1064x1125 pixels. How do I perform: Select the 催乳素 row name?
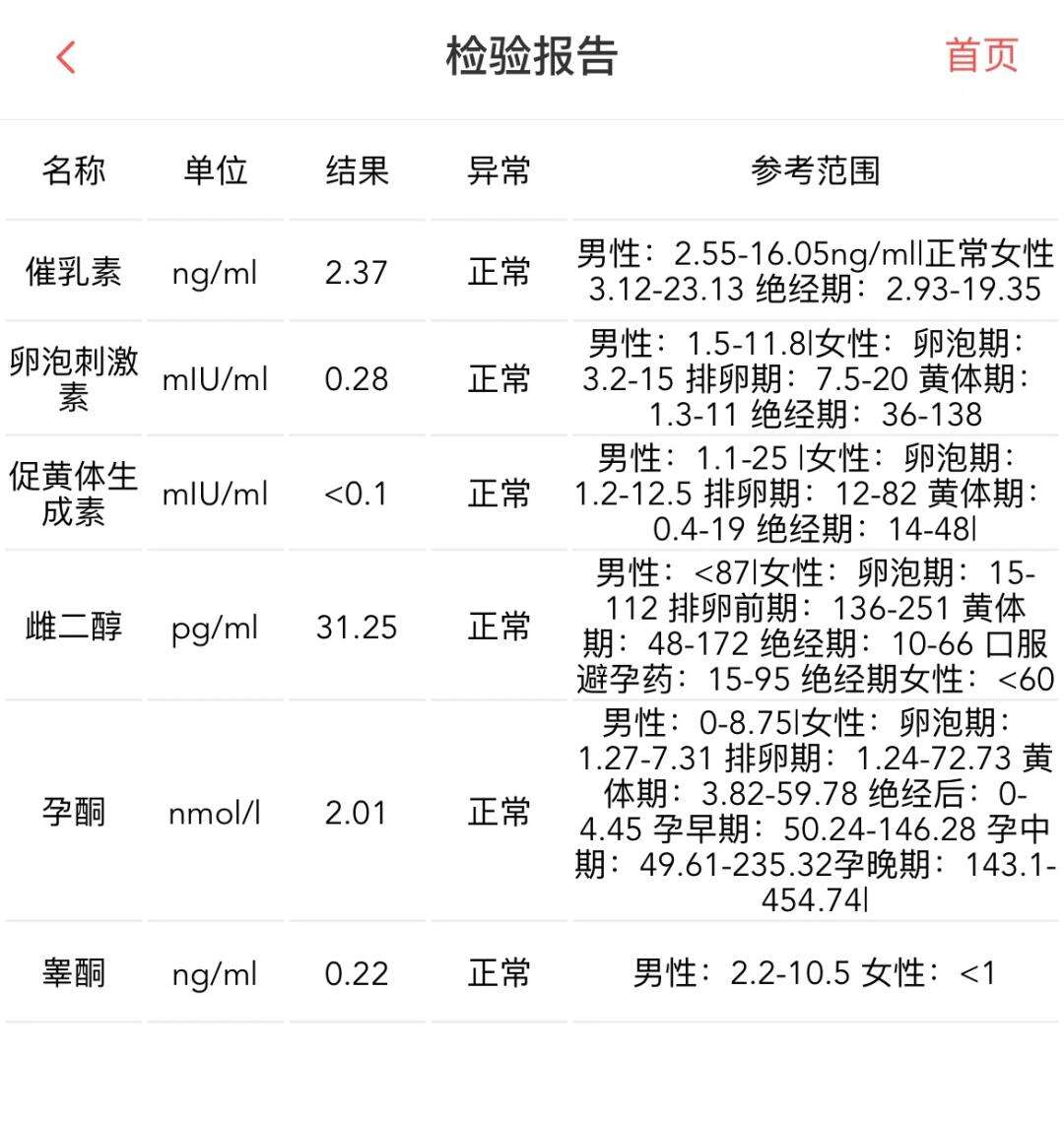(x=74, y=273)
